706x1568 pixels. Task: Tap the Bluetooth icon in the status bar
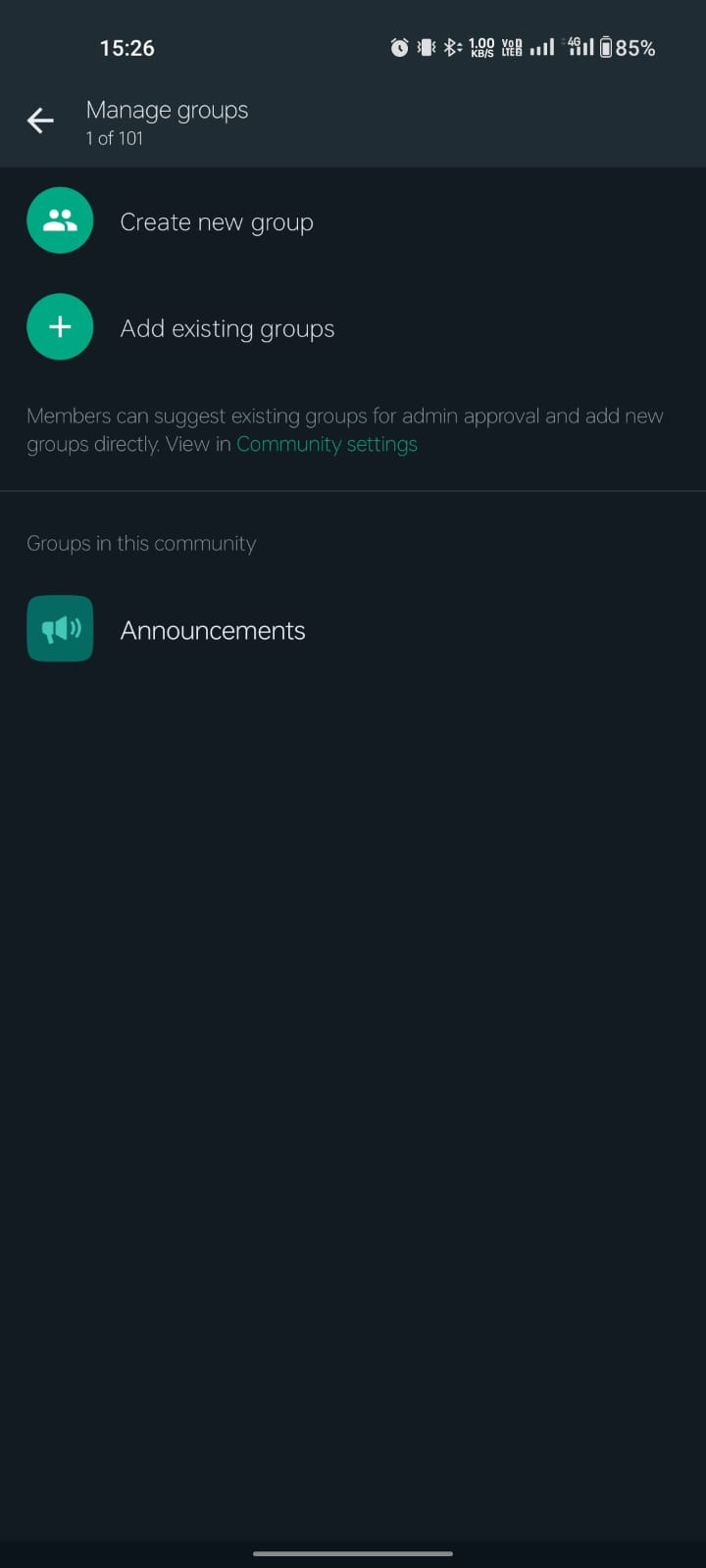[x=451, y=46]
